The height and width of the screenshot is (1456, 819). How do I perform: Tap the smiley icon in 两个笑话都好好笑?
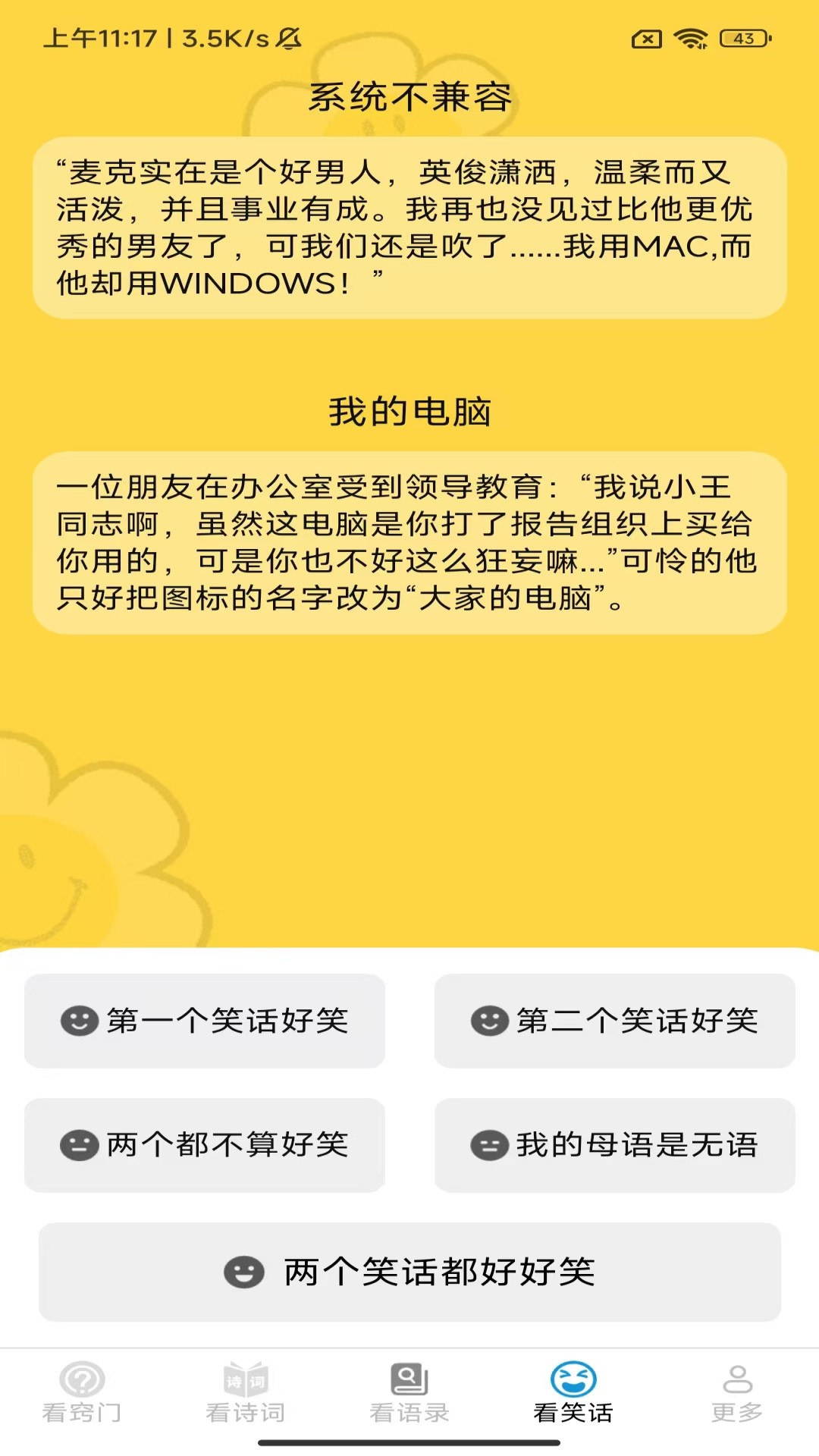click(246, 1272)
